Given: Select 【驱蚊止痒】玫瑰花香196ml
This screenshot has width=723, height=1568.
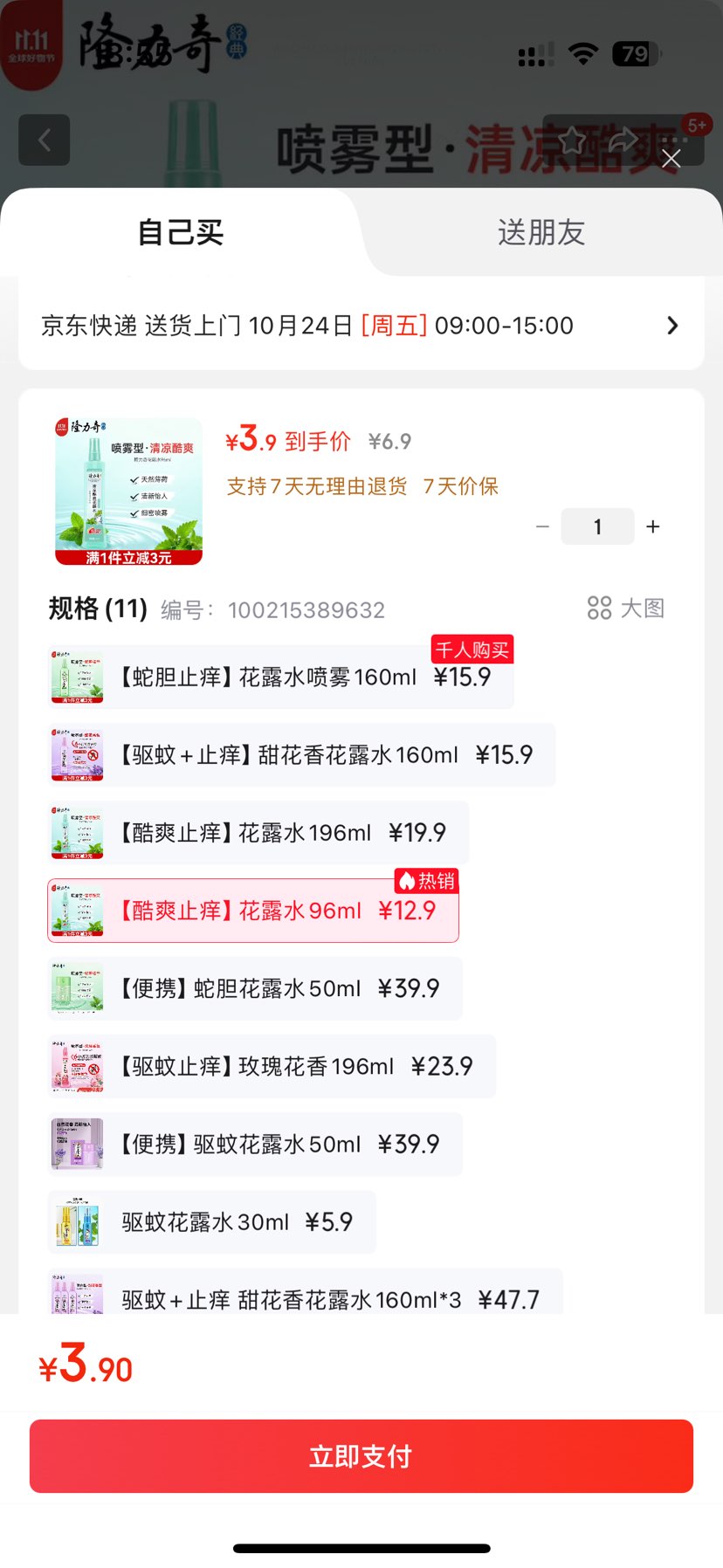Looking at the screenshot, I should point(272,1066).
